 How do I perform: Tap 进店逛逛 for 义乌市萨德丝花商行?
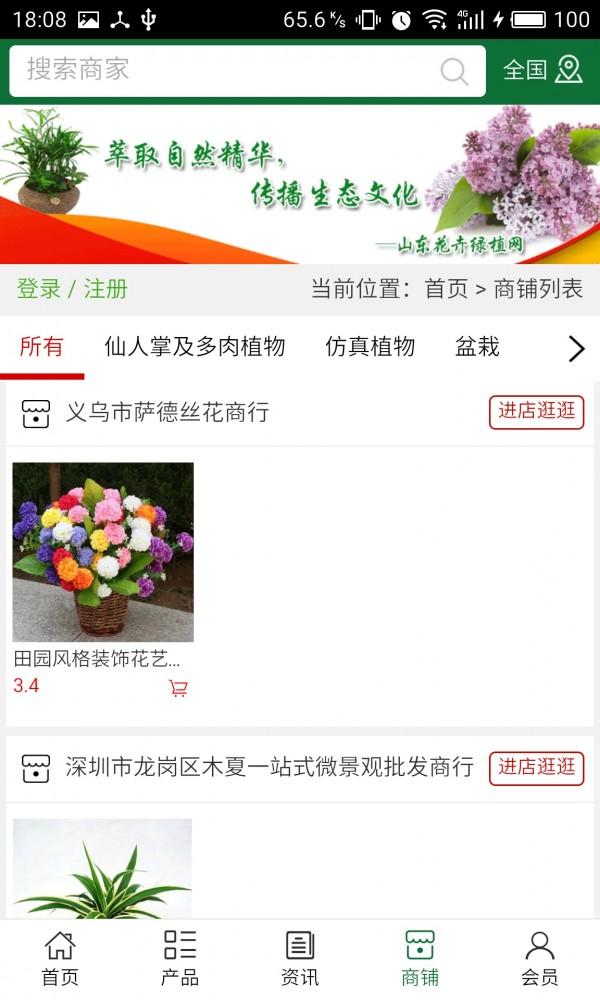click(x=537, y=412)
